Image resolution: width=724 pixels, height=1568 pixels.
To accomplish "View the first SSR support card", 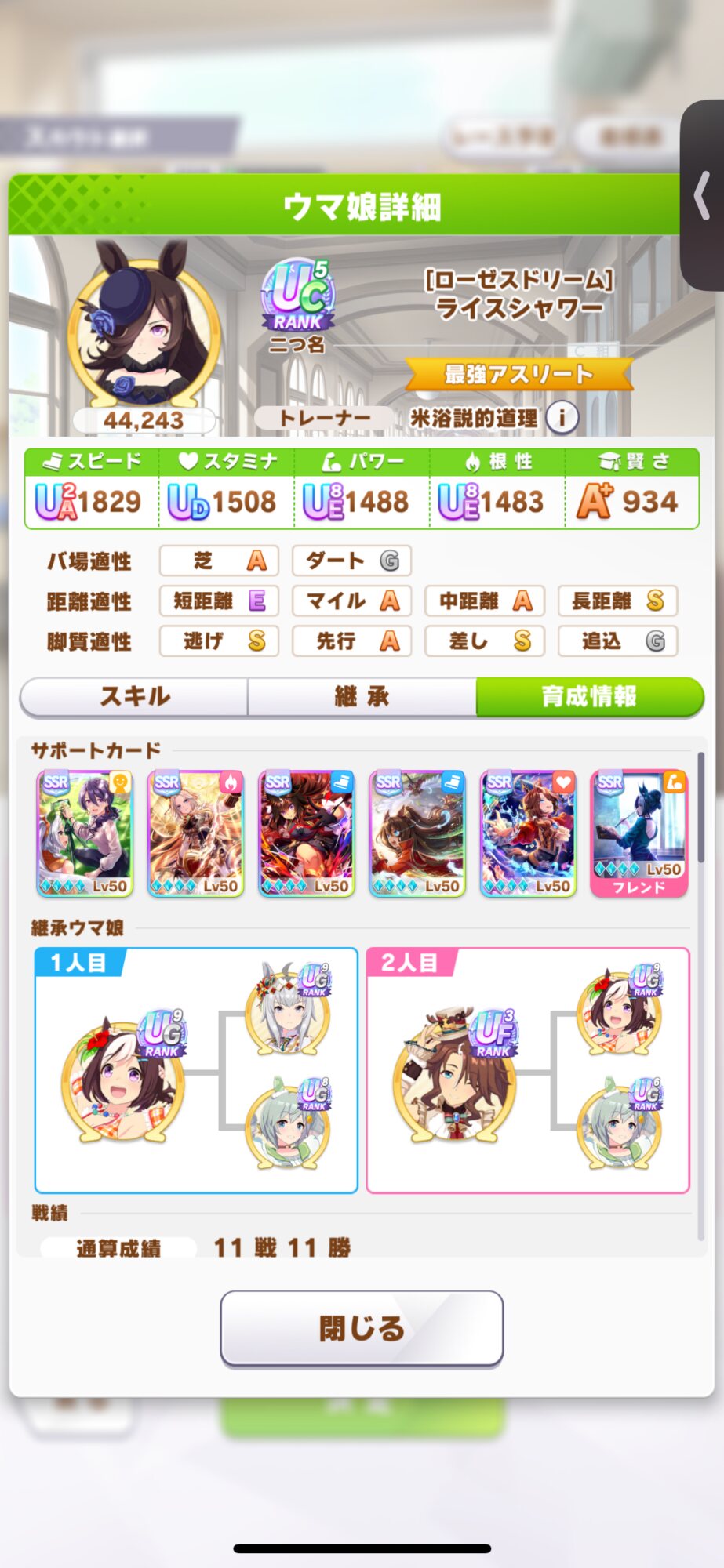I will pyautogui.click(x=85, y=833).
